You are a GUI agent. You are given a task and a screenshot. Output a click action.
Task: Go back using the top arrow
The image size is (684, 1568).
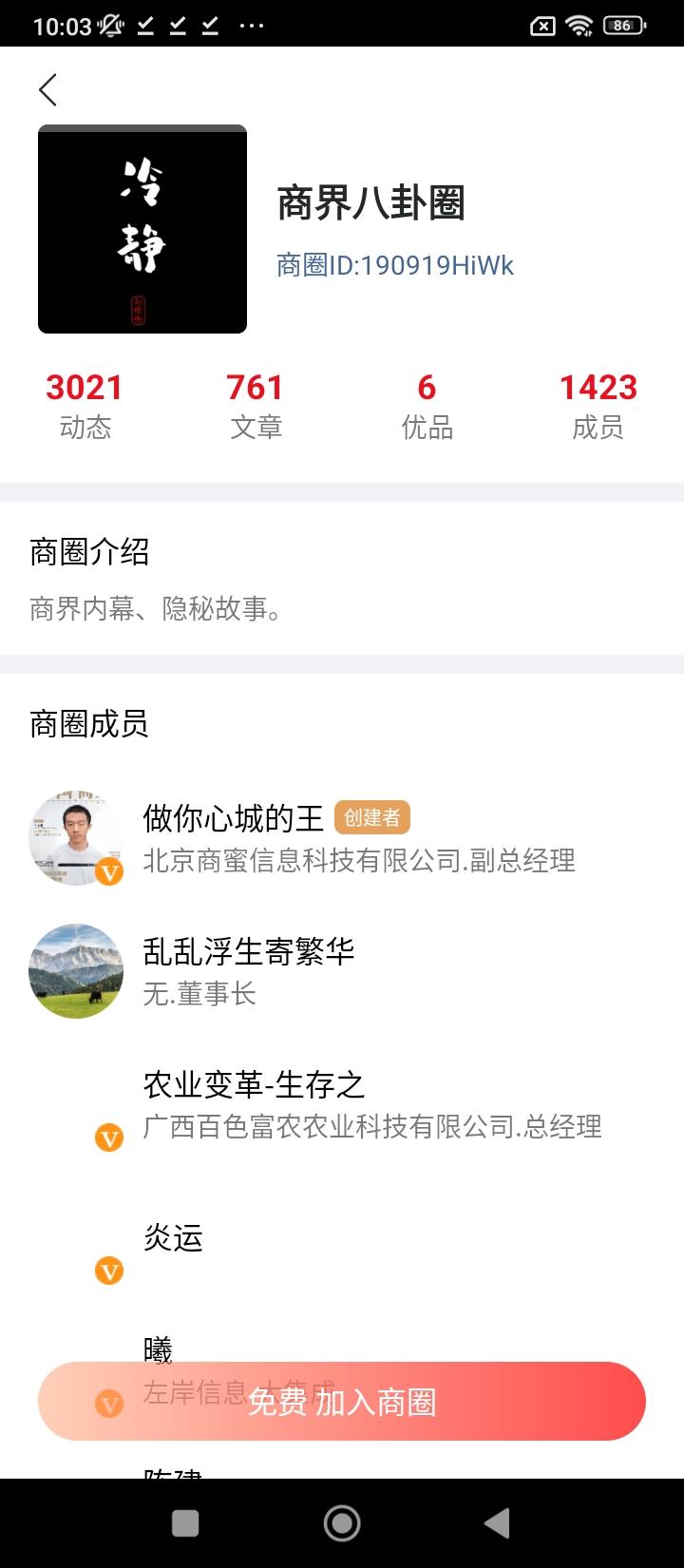pos(48,90)
